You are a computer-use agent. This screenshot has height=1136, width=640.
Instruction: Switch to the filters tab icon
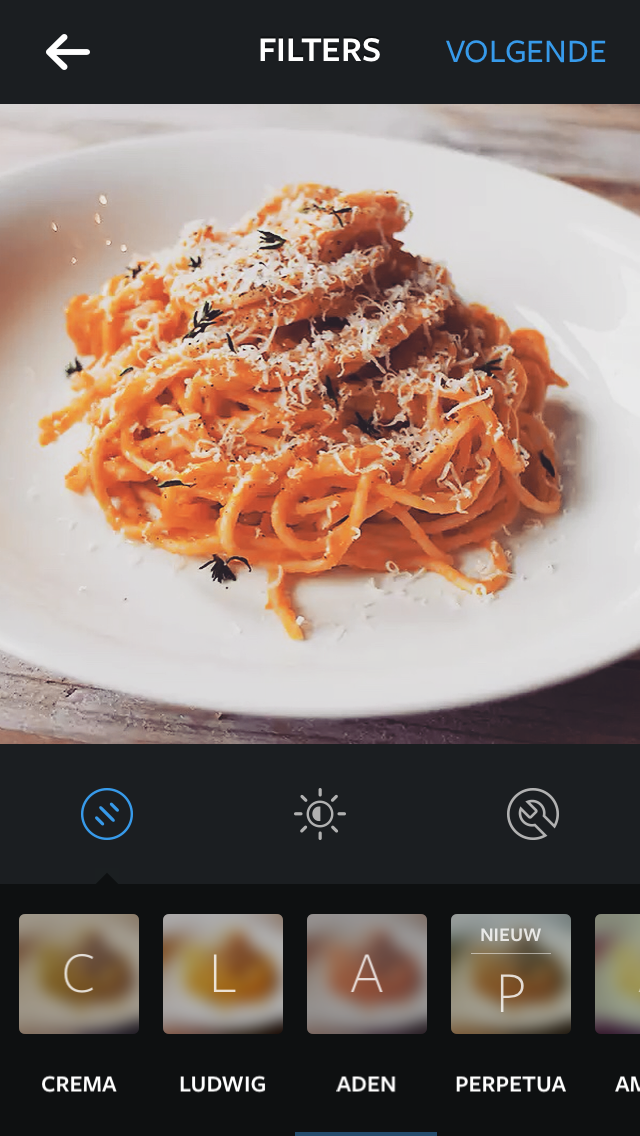coord(107,814)
